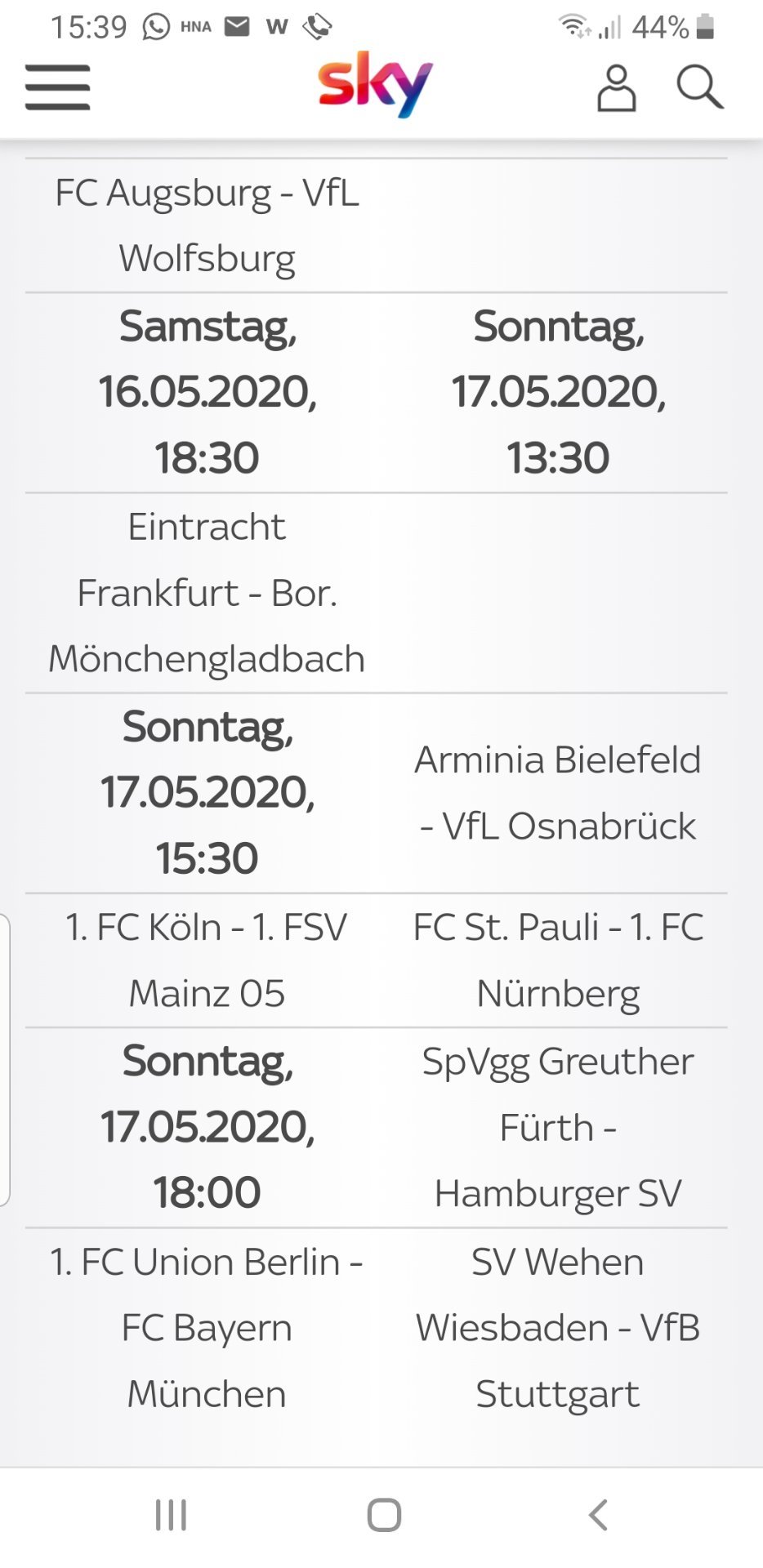Open recent apps from navigation bar
The height and width of the screenshot is (1568, 763).
pos(171,1515)
